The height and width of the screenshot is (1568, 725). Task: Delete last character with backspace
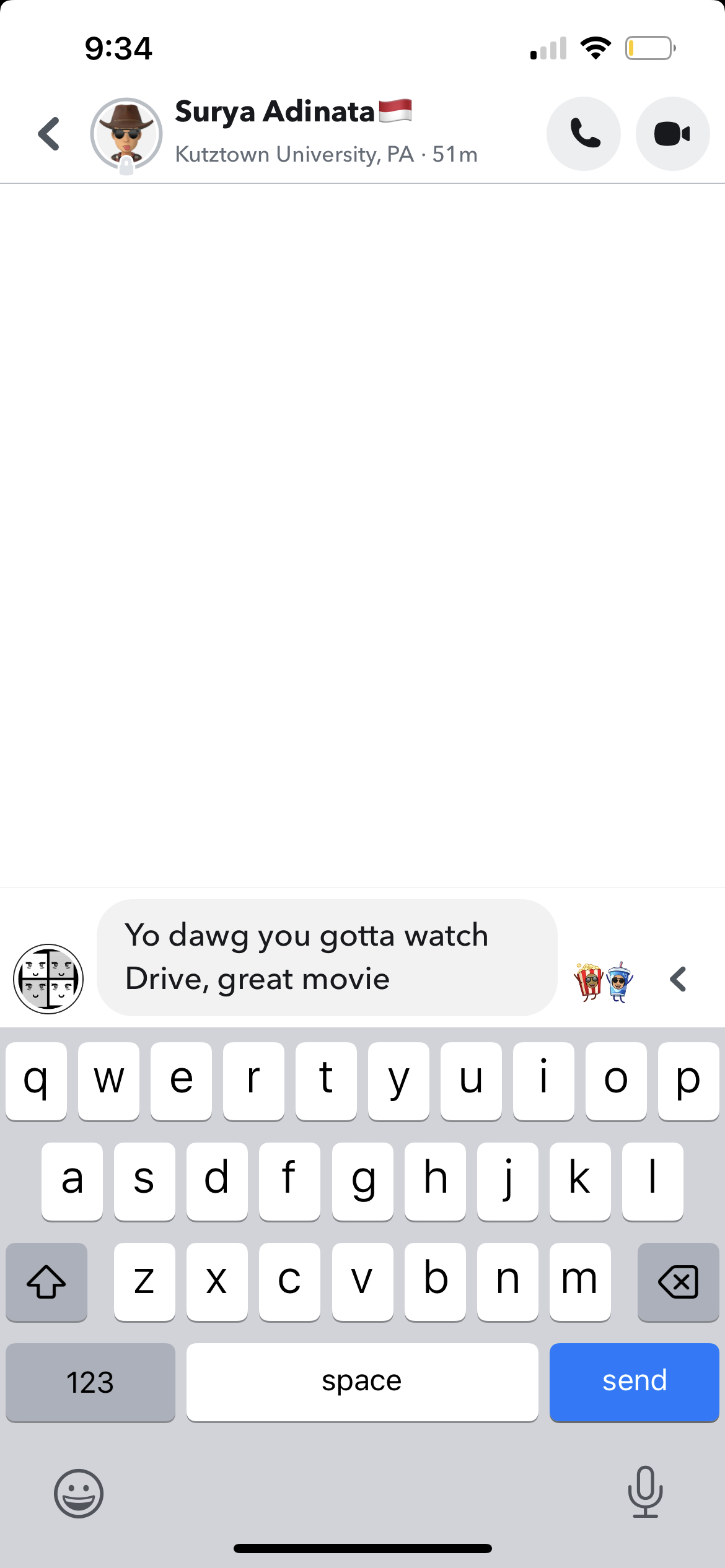[x=678, y=1281]
